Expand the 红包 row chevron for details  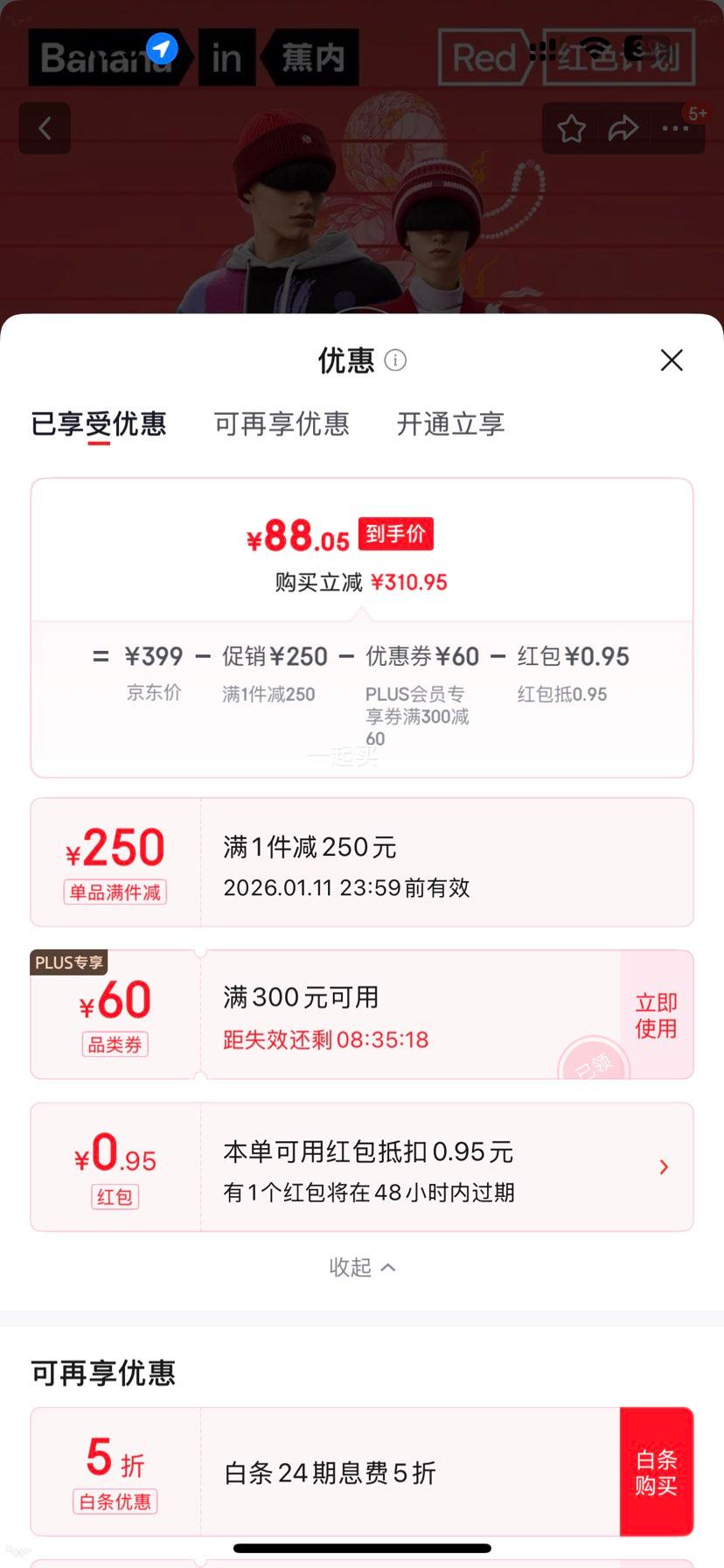pos(664,1166)
